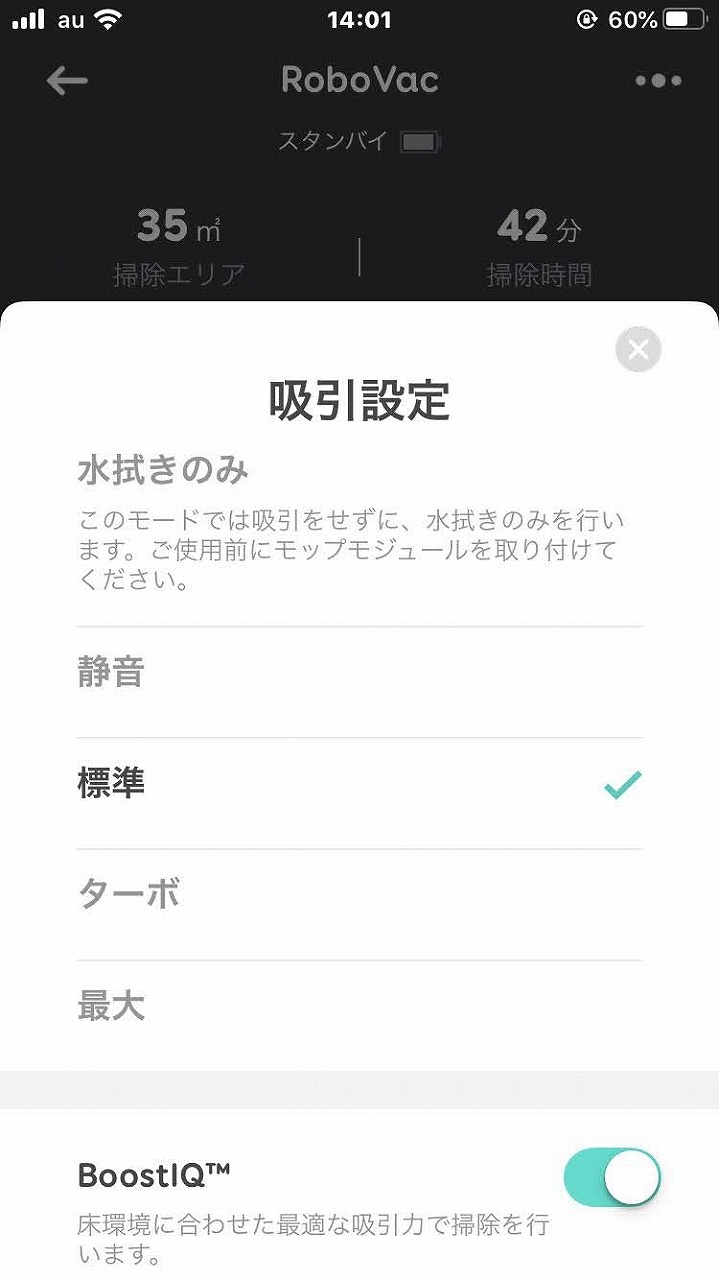
Task: Open the three-dot overflow menu
Action: [x=658, y=81]
